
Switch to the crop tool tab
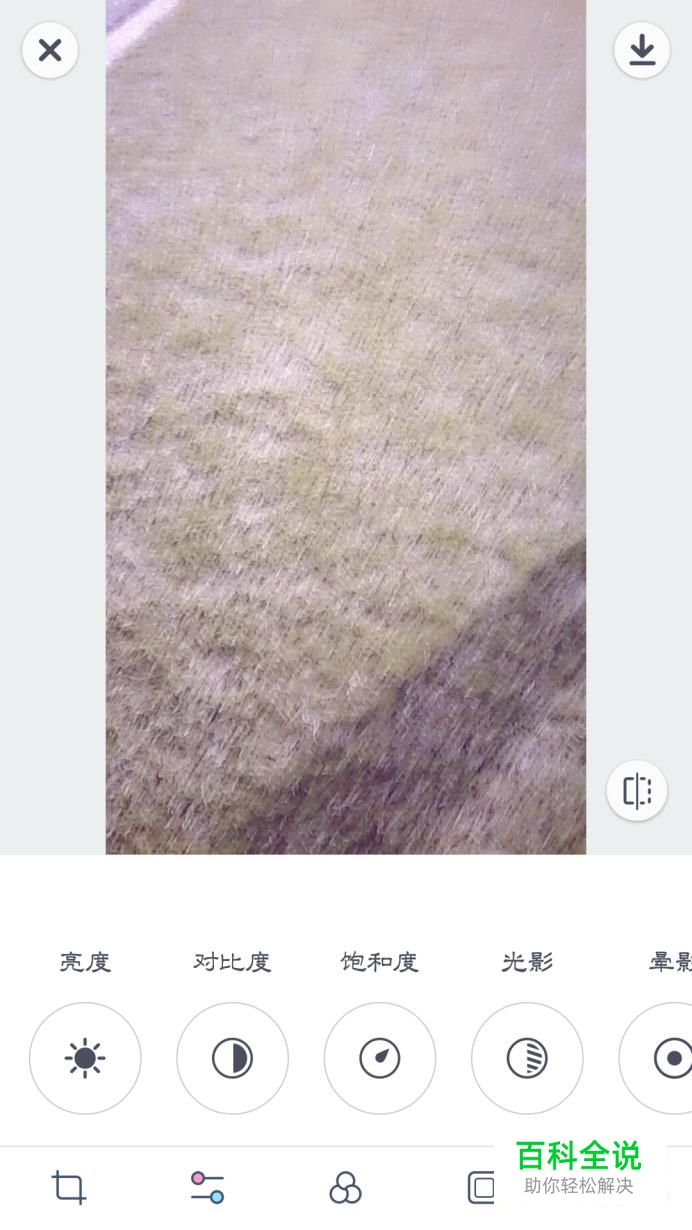tap(69, 1187)
